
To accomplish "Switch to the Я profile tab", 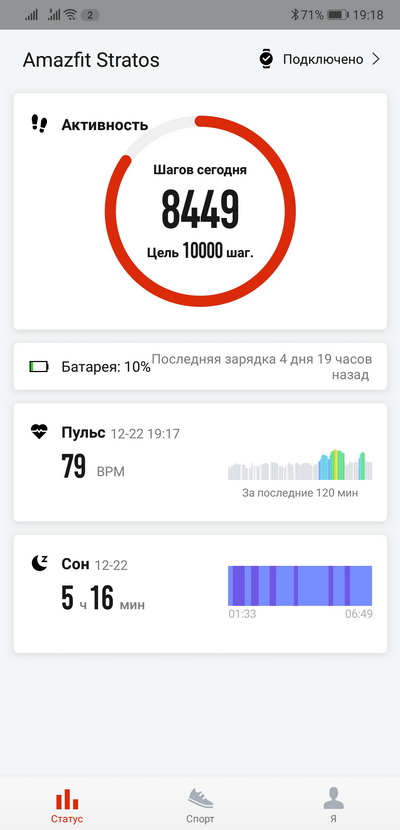I will tap(333, 805).
